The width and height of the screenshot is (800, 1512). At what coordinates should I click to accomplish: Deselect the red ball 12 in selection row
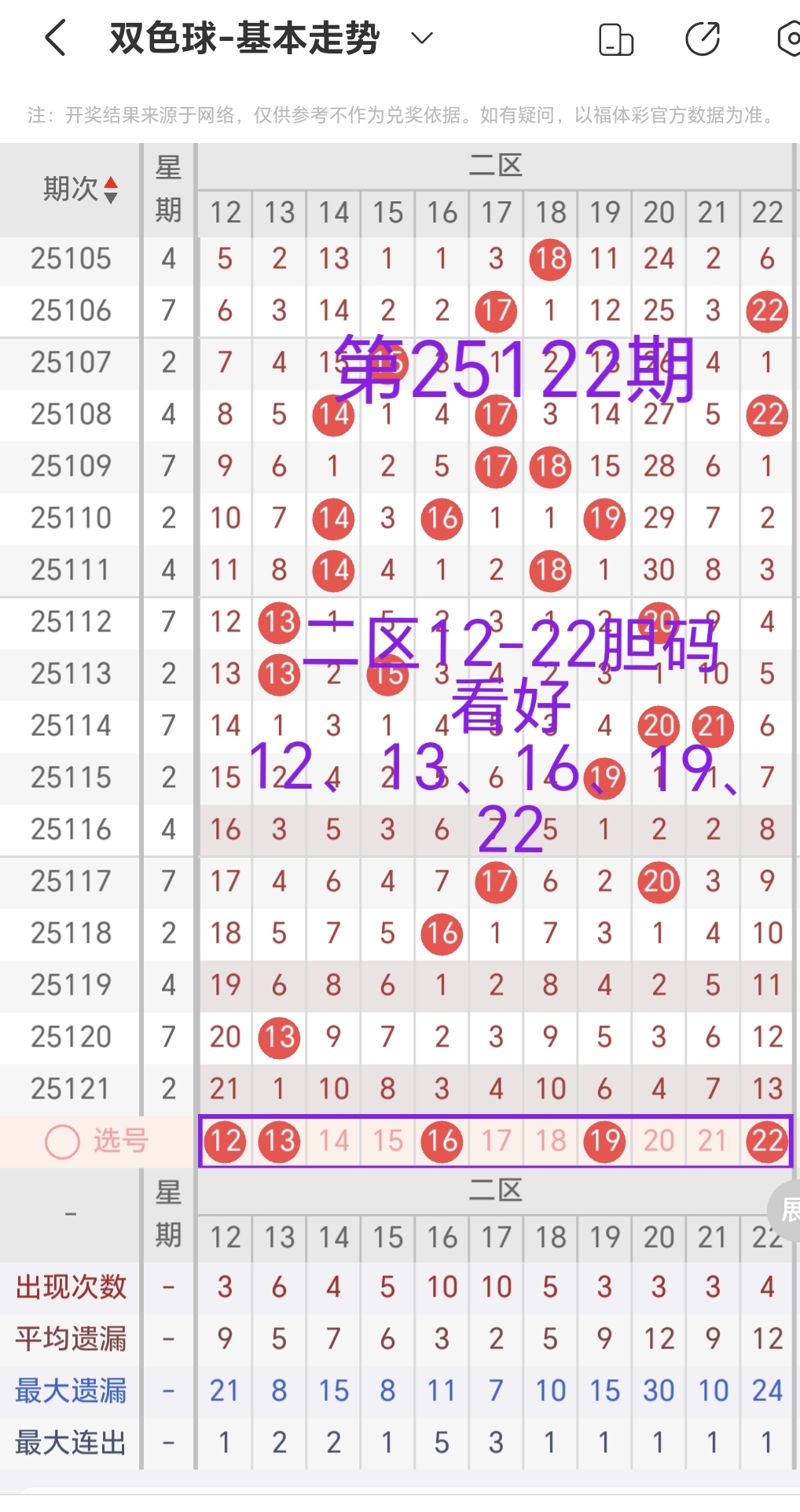(x=225, y=1142)
